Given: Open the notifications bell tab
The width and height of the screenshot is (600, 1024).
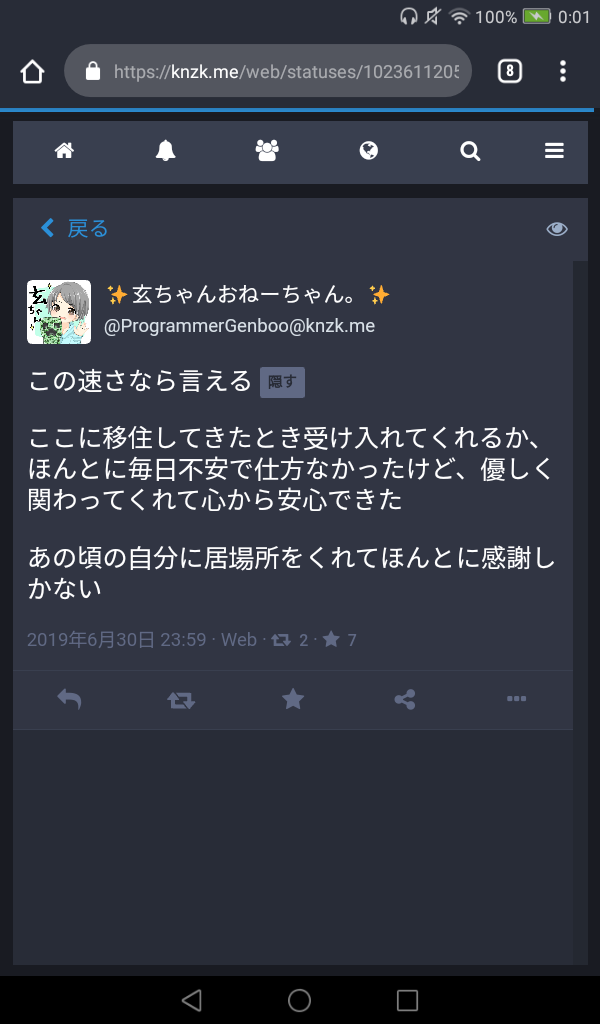Looking at the screenshot, I should coord(166,151).
